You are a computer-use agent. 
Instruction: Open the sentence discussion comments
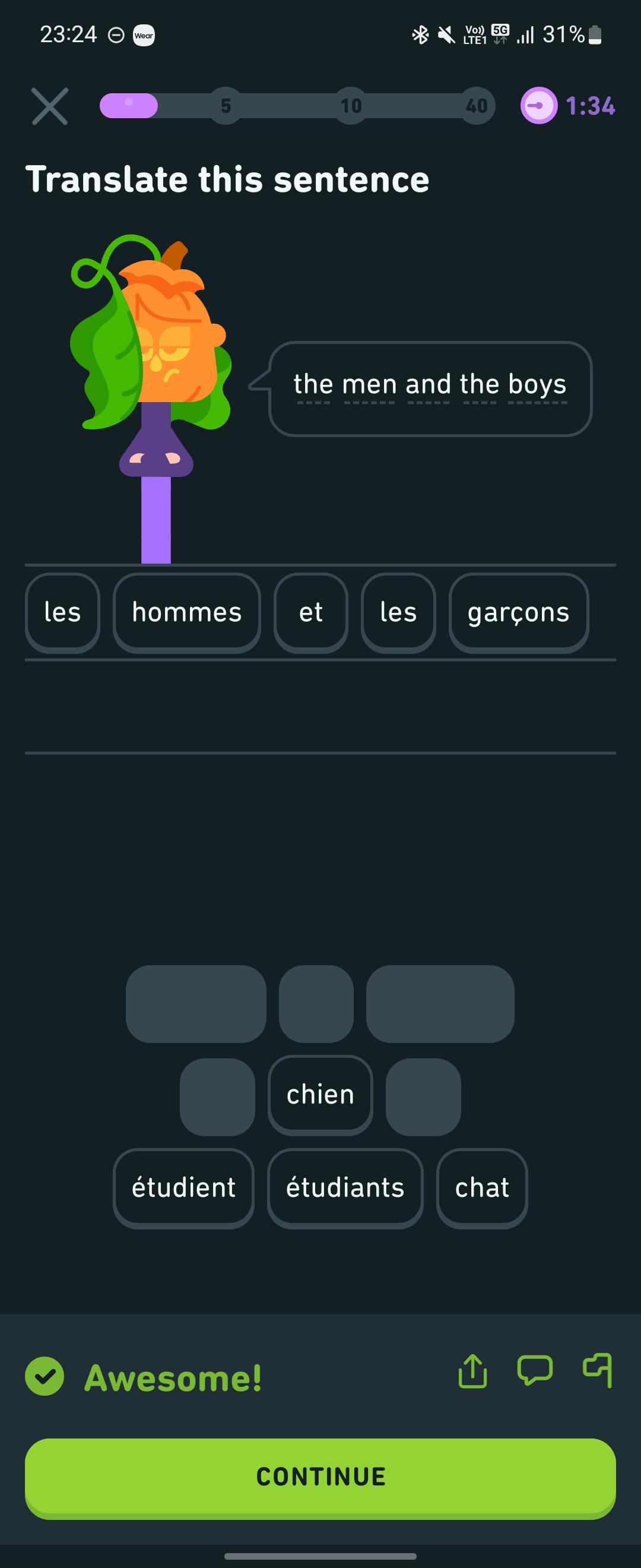(535, 1371)
